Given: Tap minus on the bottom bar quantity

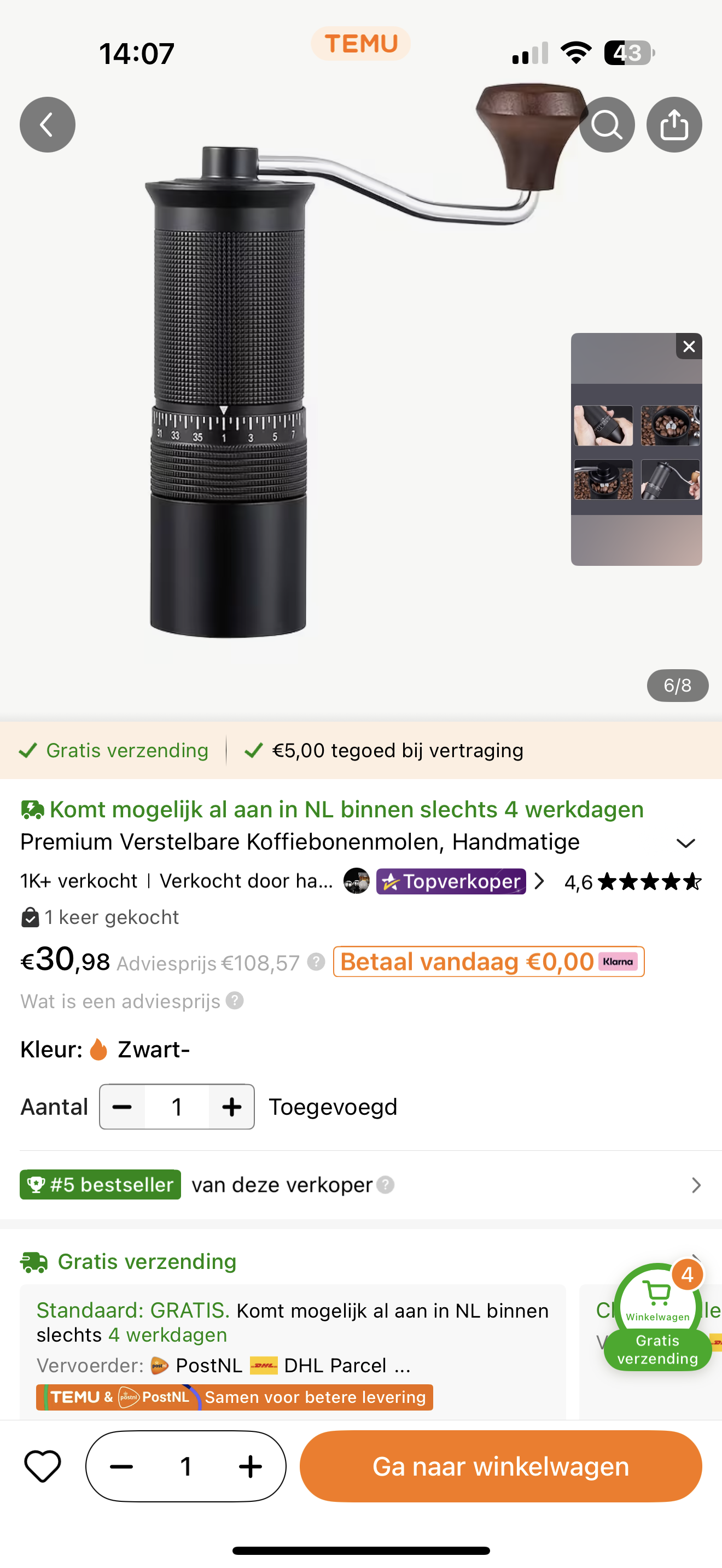Looking at the screenshot, I should click(x=121, y=1466).
